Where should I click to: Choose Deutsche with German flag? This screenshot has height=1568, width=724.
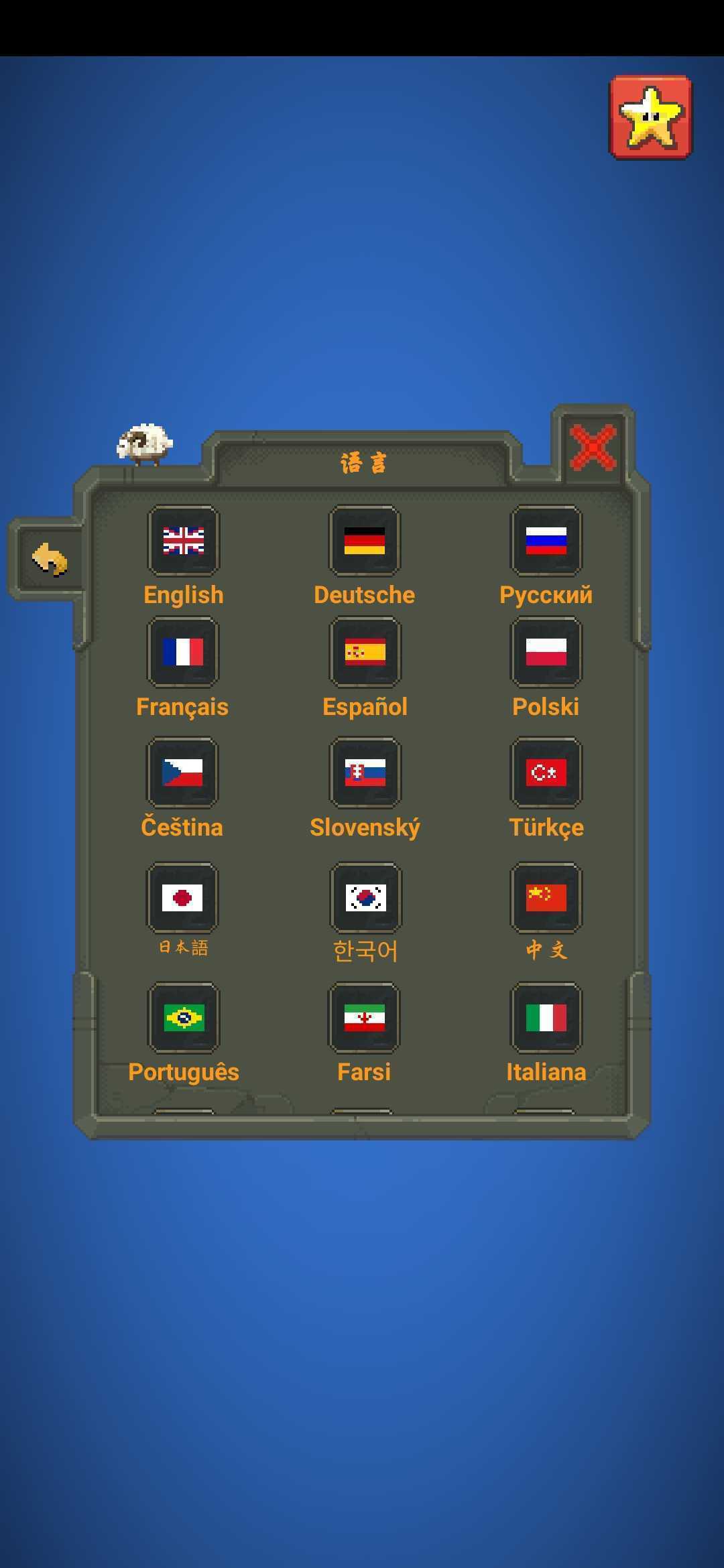coord(365,541)
